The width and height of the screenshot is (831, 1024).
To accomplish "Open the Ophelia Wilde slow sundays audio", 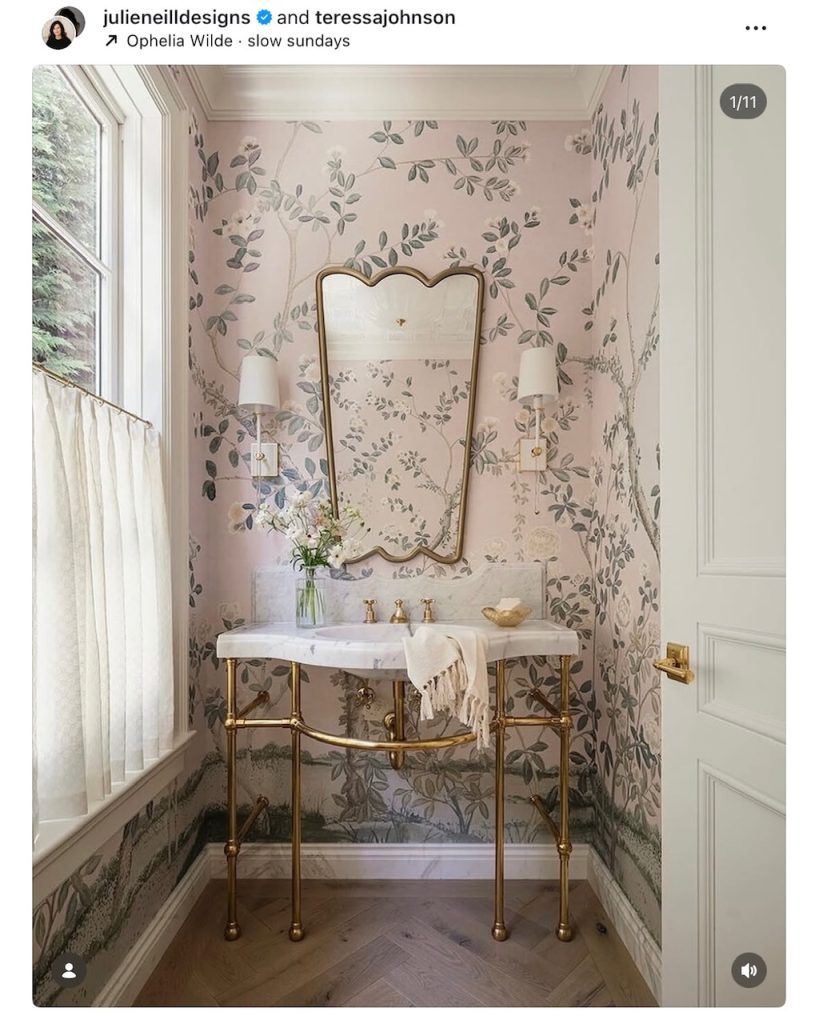I will (237, 41).
